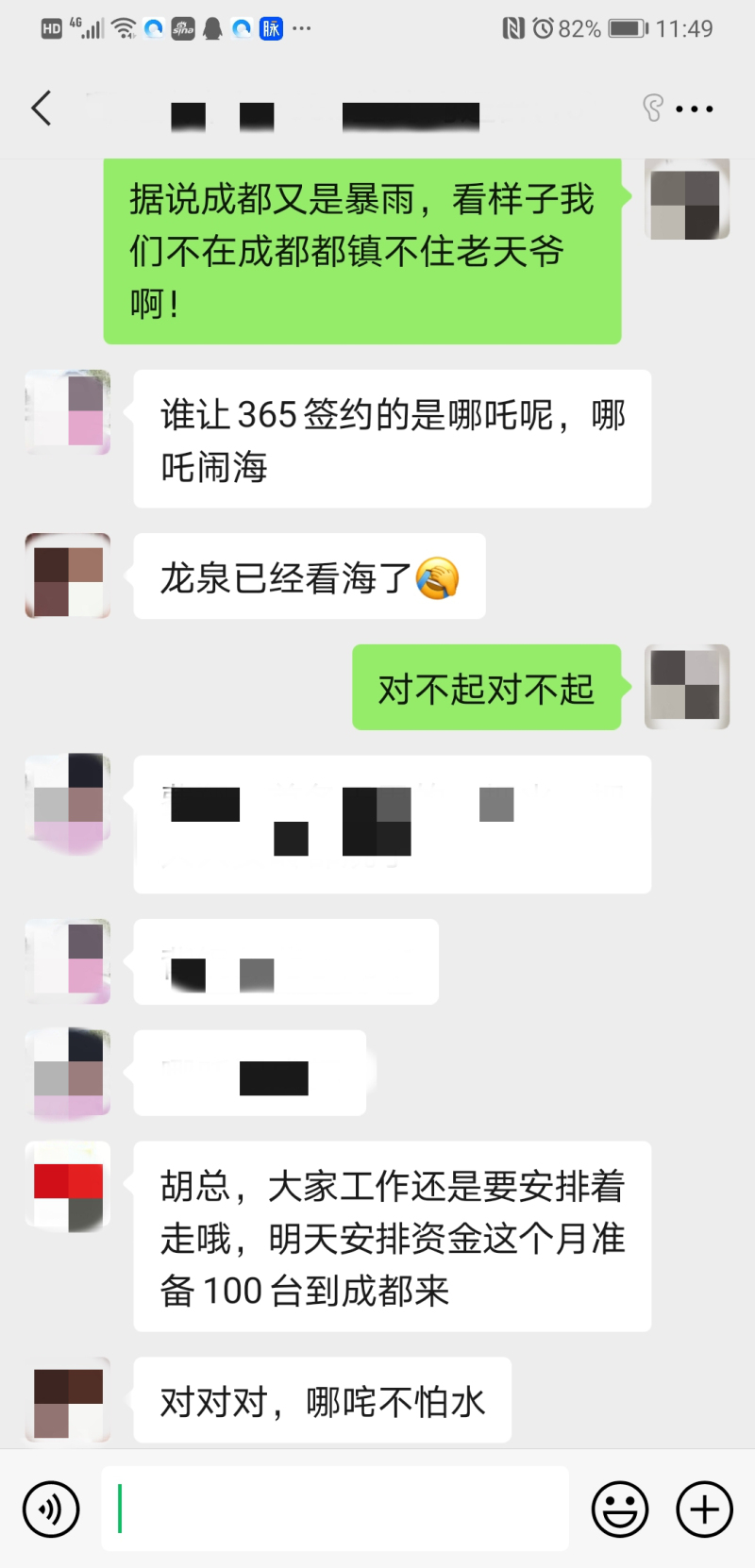Open avatar next to "对对对，哪咤不怕水"
The width and height of the screenshot is (755, 1568).
[x=68, y=1401]
